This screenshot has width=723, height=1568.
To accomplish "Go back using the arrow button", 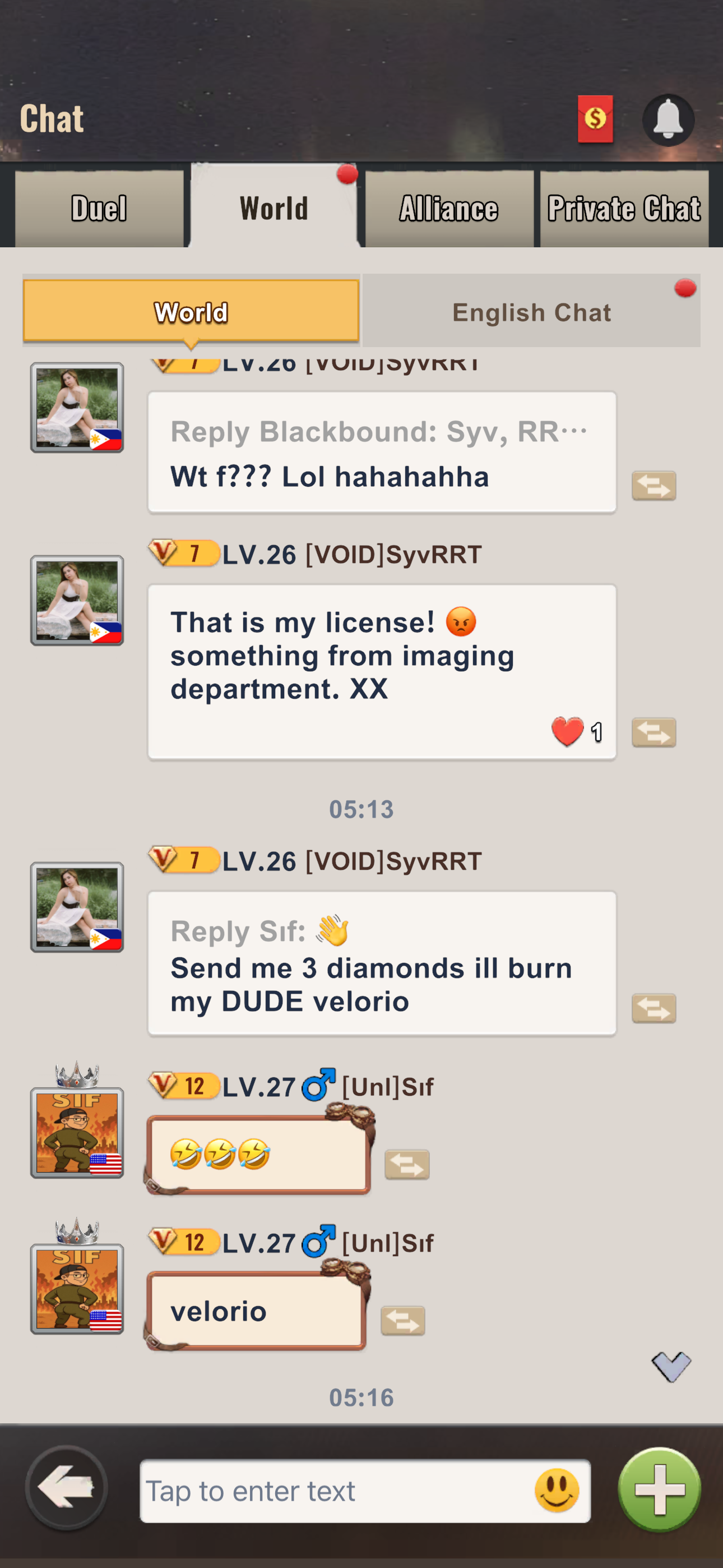I will (67, 1487).
